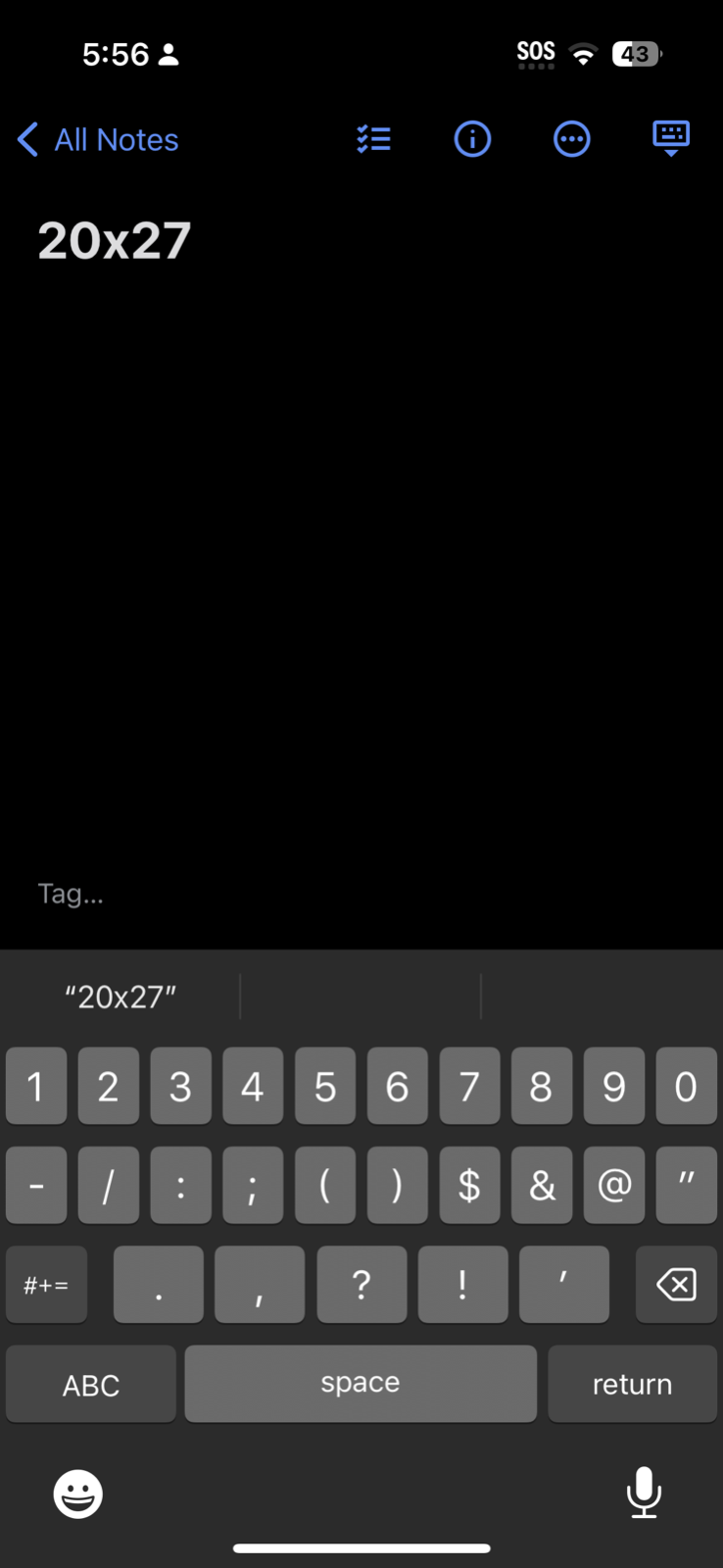Tap the space bar
Image resolution: width=723 pixels, height=1568 pixels.
[361, 1384]
